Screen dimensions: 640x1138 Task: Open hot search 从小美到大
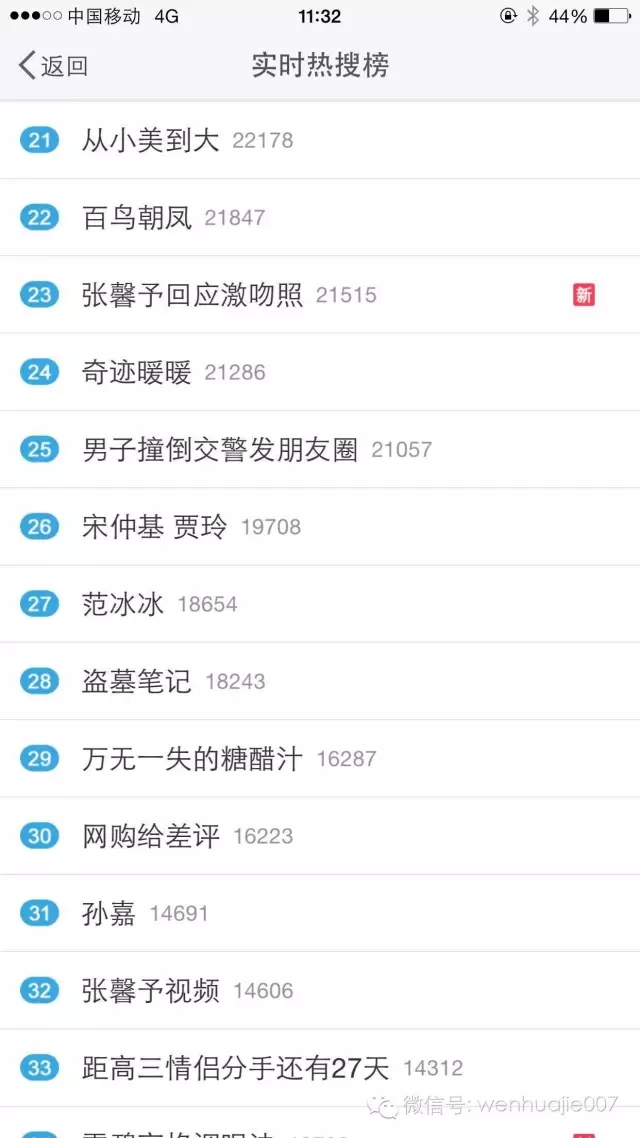[x=150, y=140]
